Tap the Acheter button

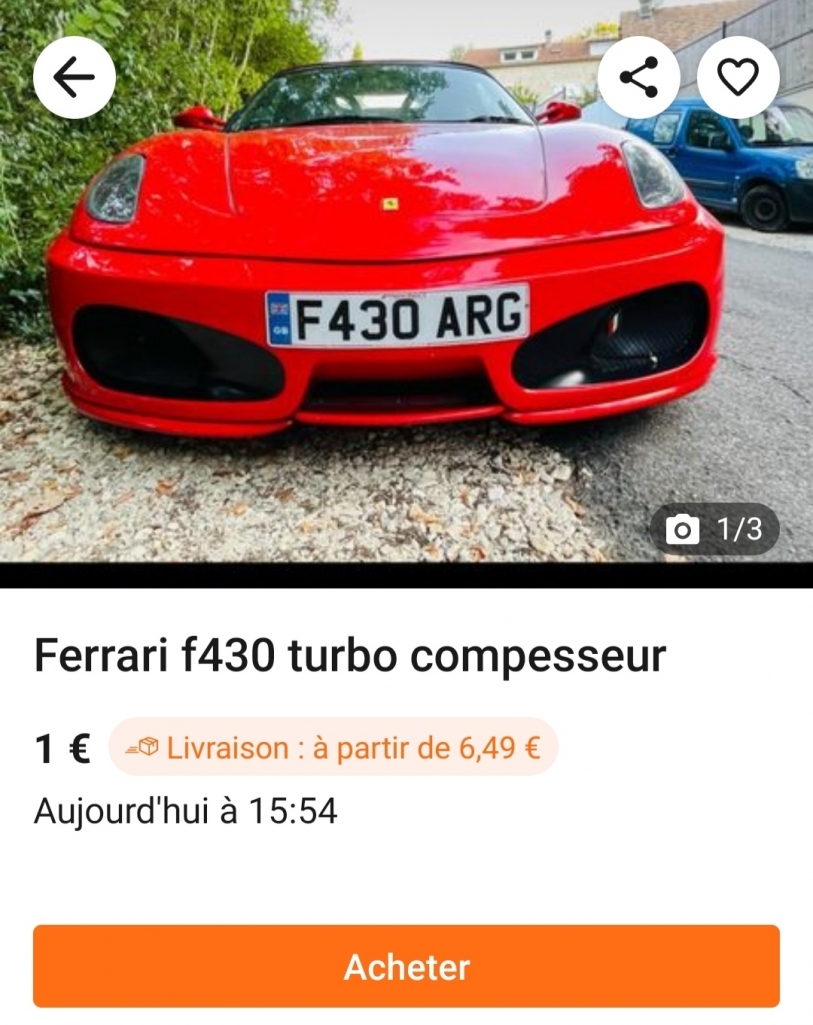[x=406, y=966]
